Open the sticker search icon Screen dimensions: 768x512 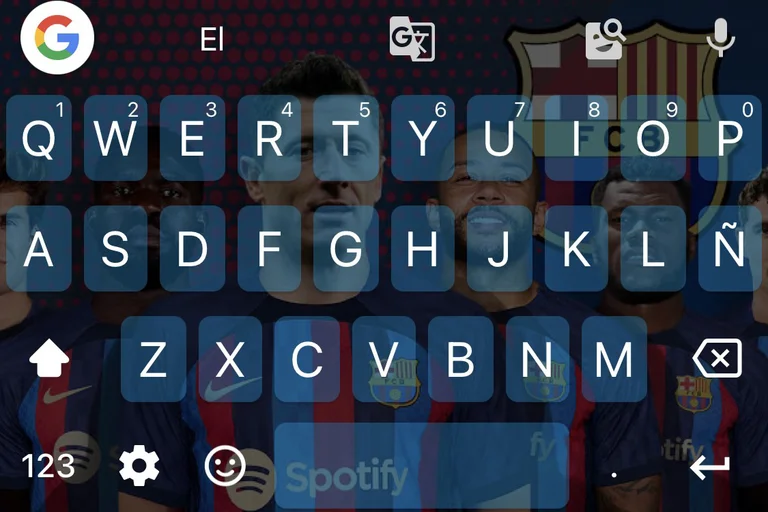[605, 40]
